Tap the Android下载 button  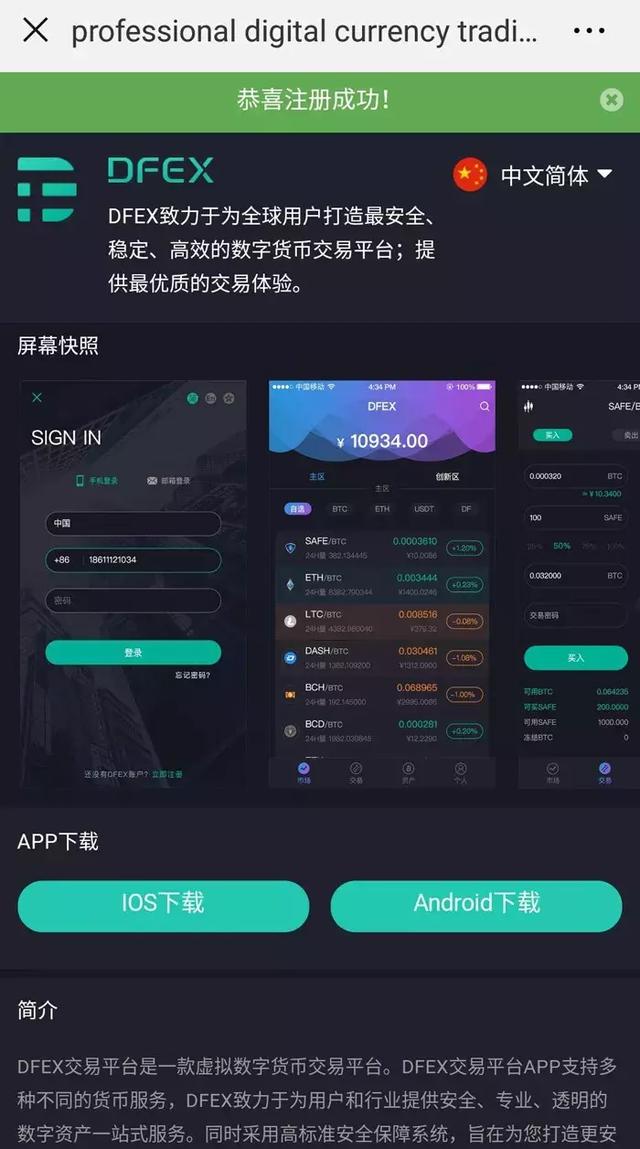point(476,905)
